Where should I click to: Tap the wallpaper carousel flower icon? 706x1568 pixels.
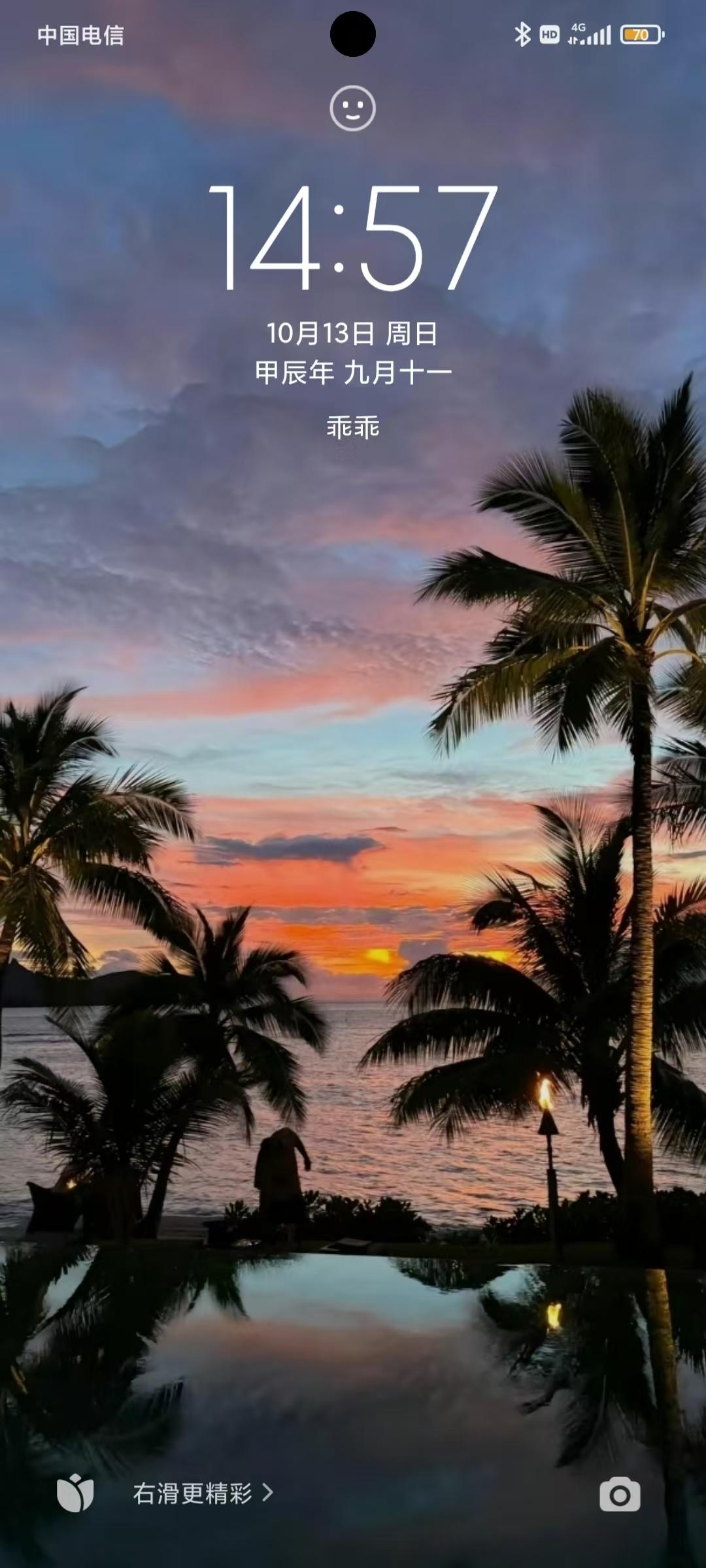click(x=75, y=1493)
